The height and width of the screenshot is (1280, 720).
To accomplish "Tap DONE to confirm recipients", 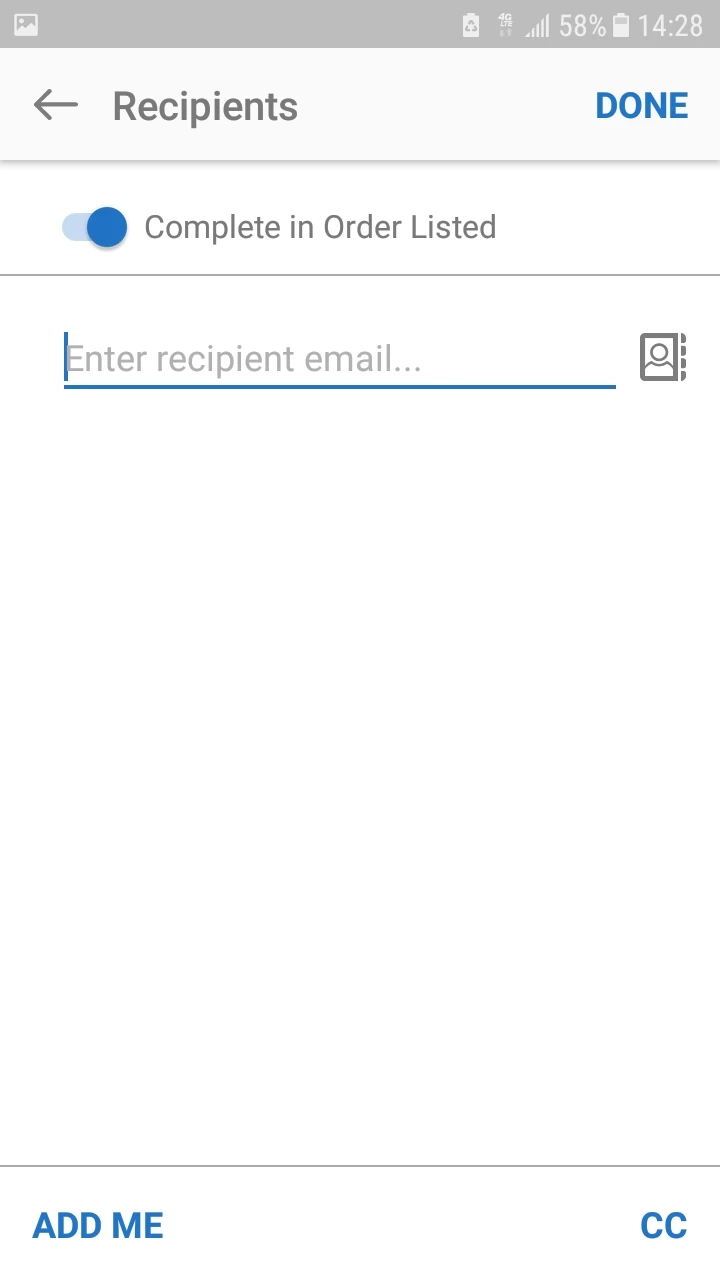I will pos(641,106).
